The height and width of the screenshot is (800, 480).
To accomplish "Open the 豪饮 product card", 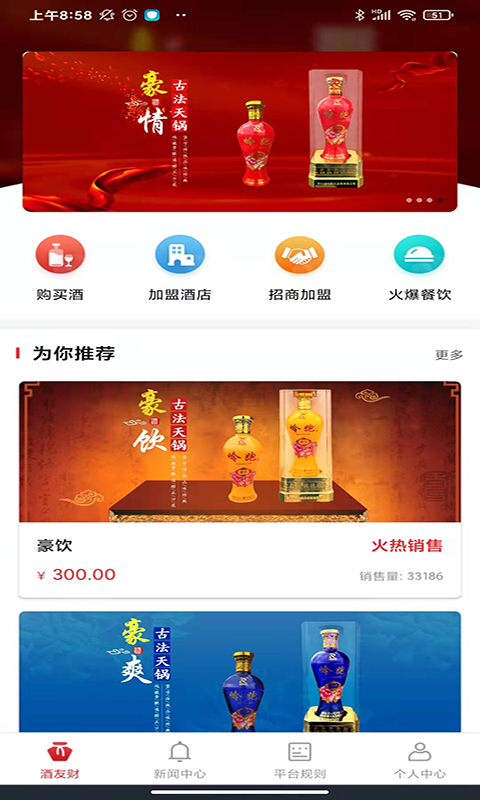I will tap(240, 489).
